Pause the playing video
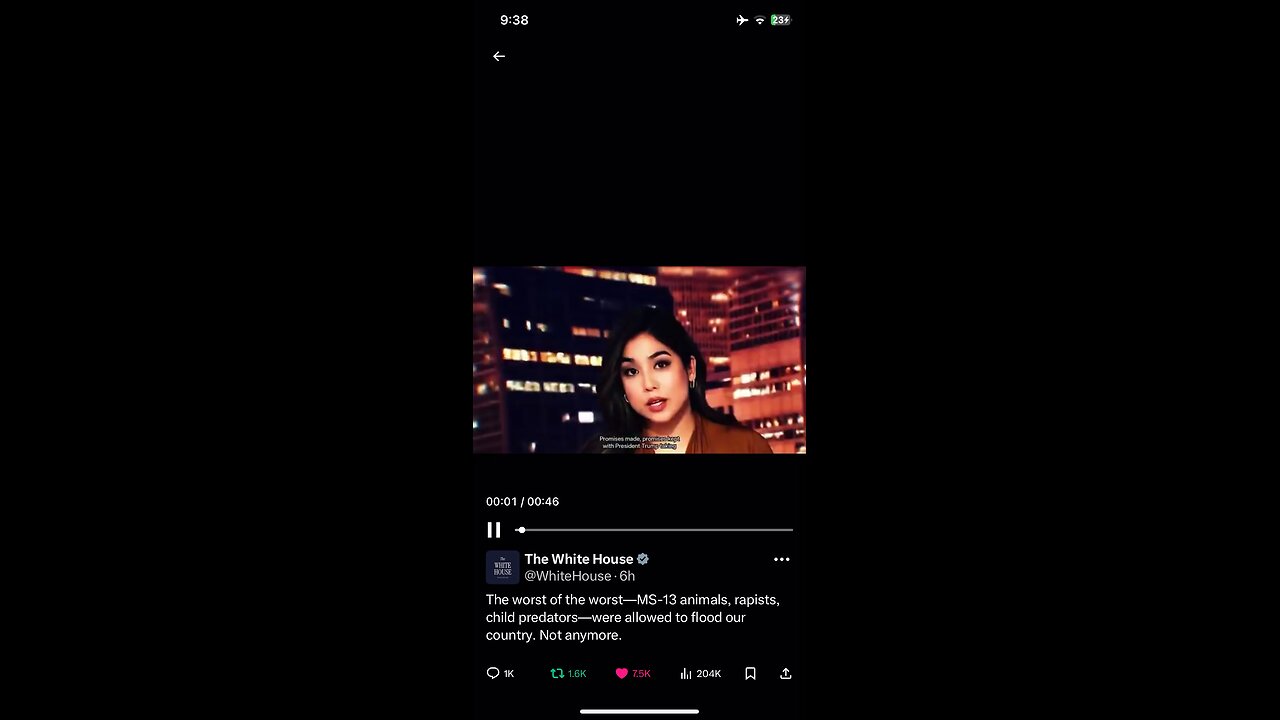The width and height of the screenshot is (1280, 720). coord(494,530)
